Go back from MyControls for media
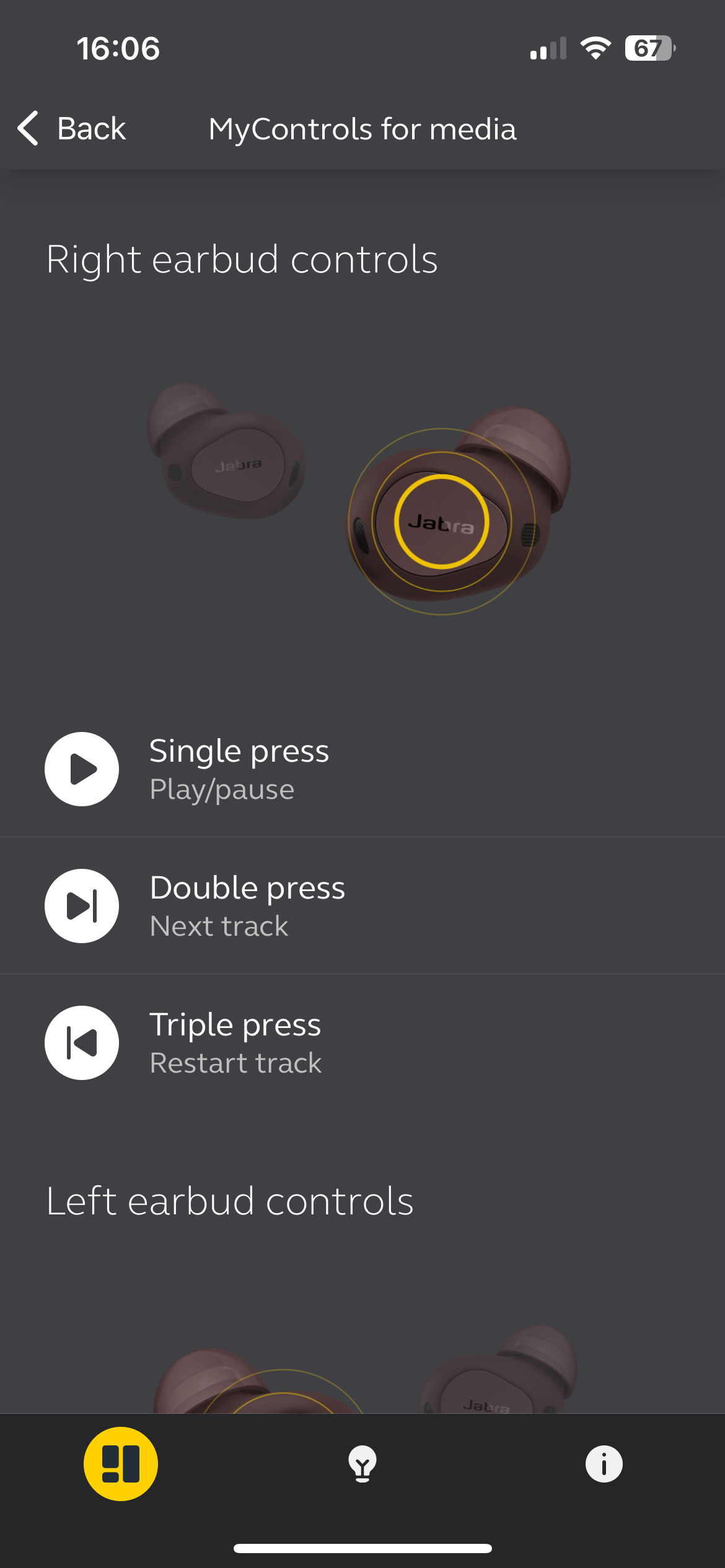This screenshot has width=725, height=1568. pos(72,129)
